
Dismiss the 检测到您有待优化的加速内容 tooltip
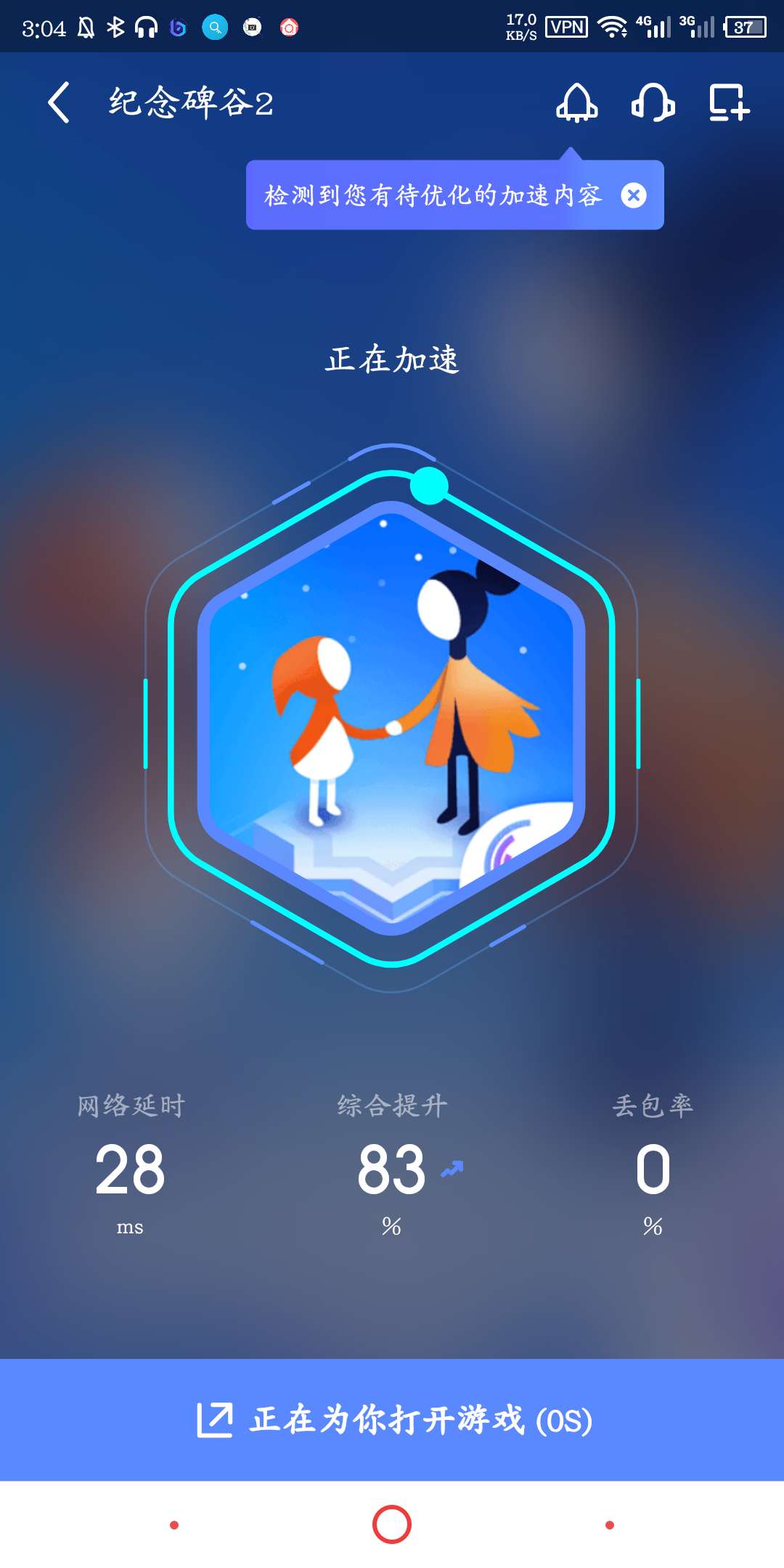tap(634, 195)
